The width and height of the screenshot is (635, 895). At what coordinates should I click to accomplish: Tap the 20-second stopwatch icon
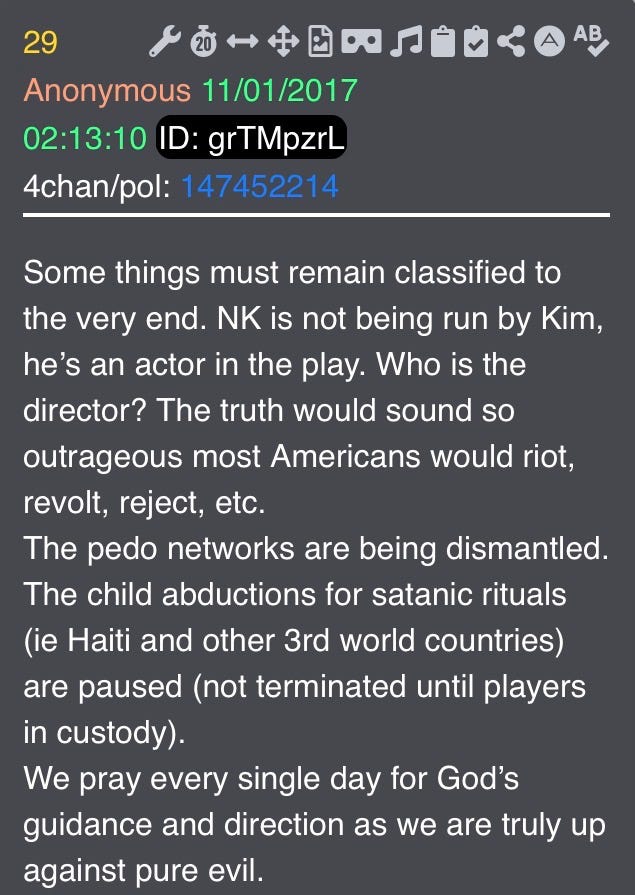pos(203,42)
